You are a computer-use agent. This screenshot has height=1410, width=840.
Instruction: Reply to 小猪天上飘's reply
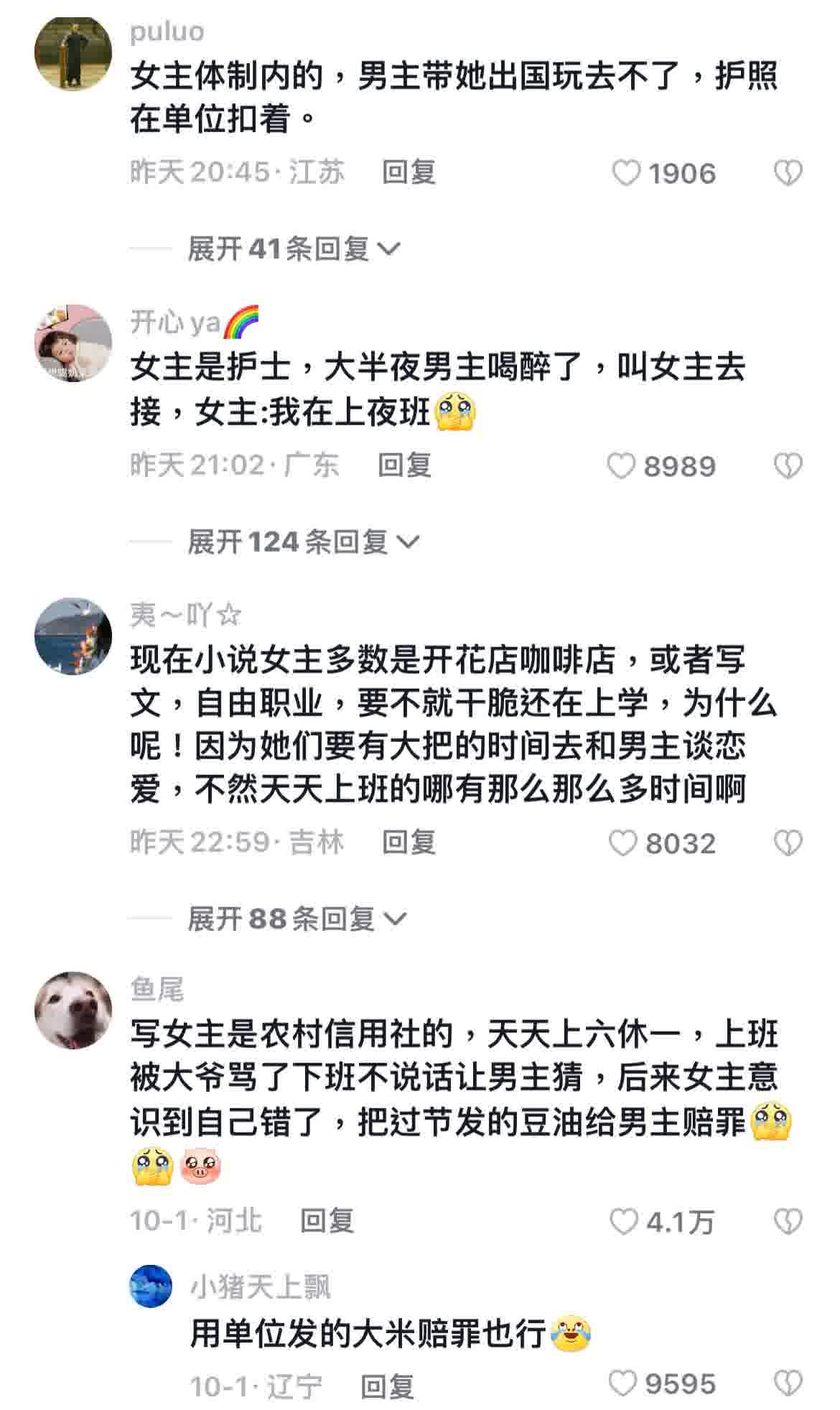pyautogui.click(x=387, y=1386)
